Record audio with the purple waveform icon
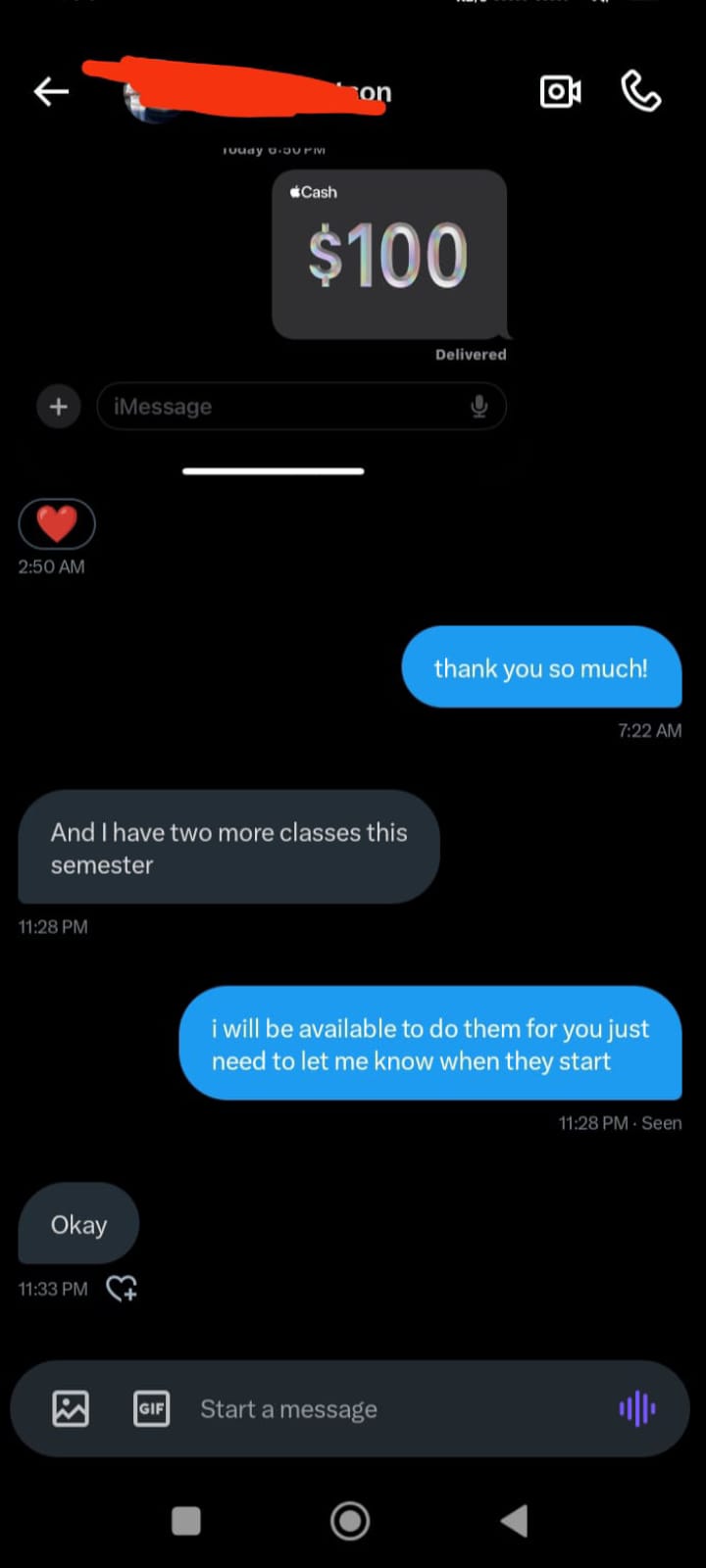This screenshot has height=1568, width=706. click(x=636, y=1408)
